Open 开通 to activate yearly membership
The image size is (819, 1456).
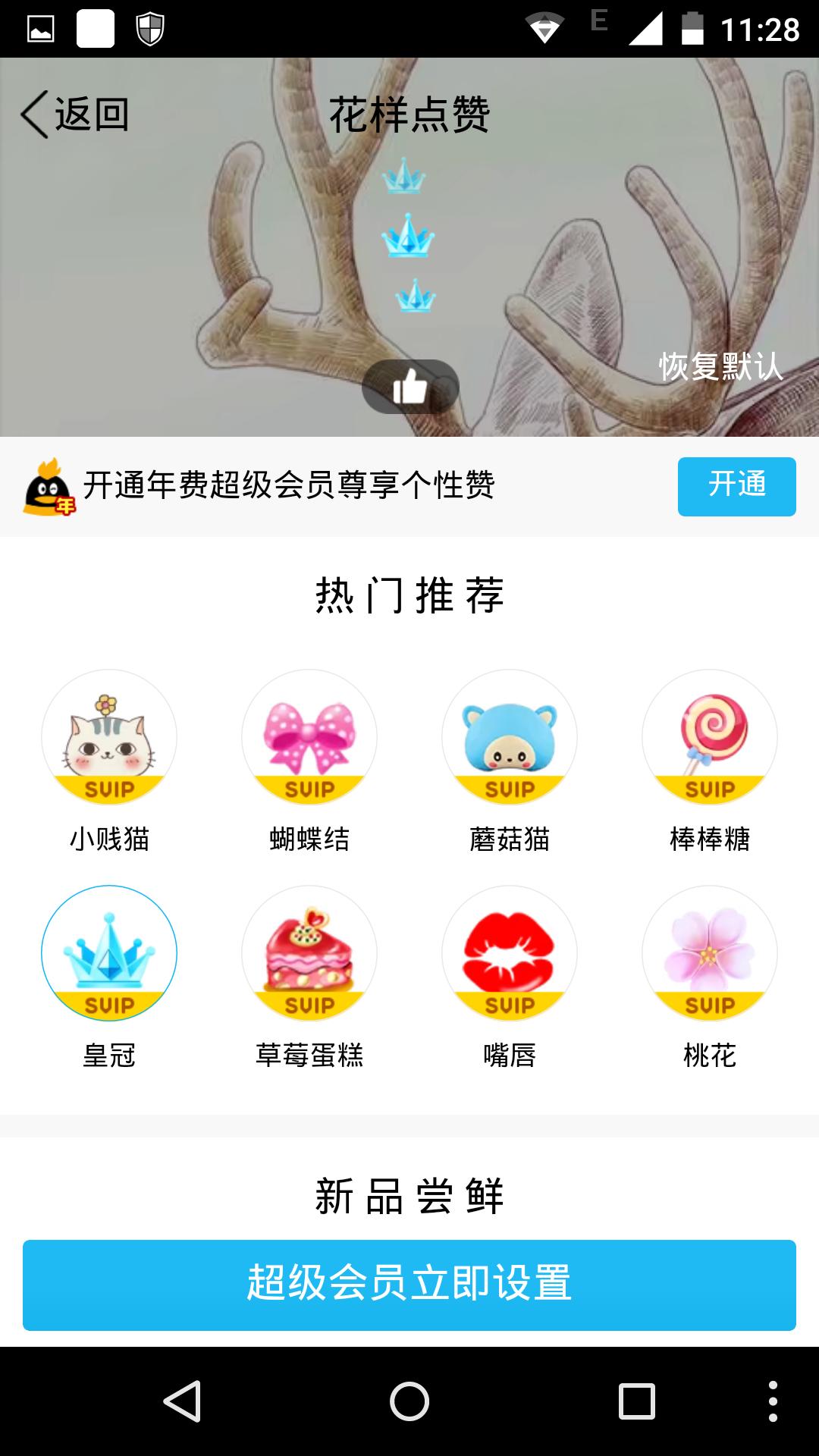click(737, 488)
